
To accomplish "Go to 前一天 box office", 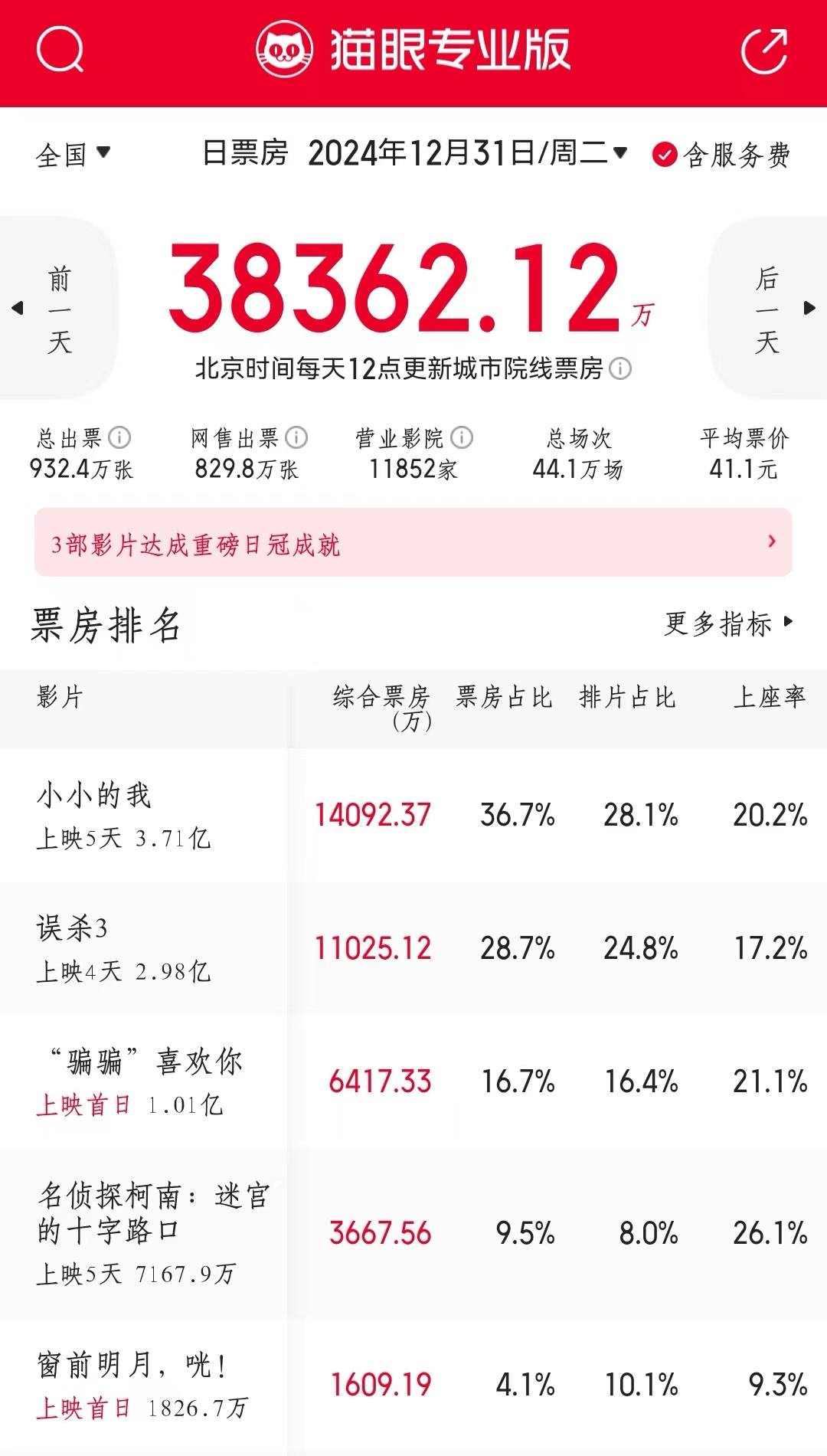I will point(57,309).
